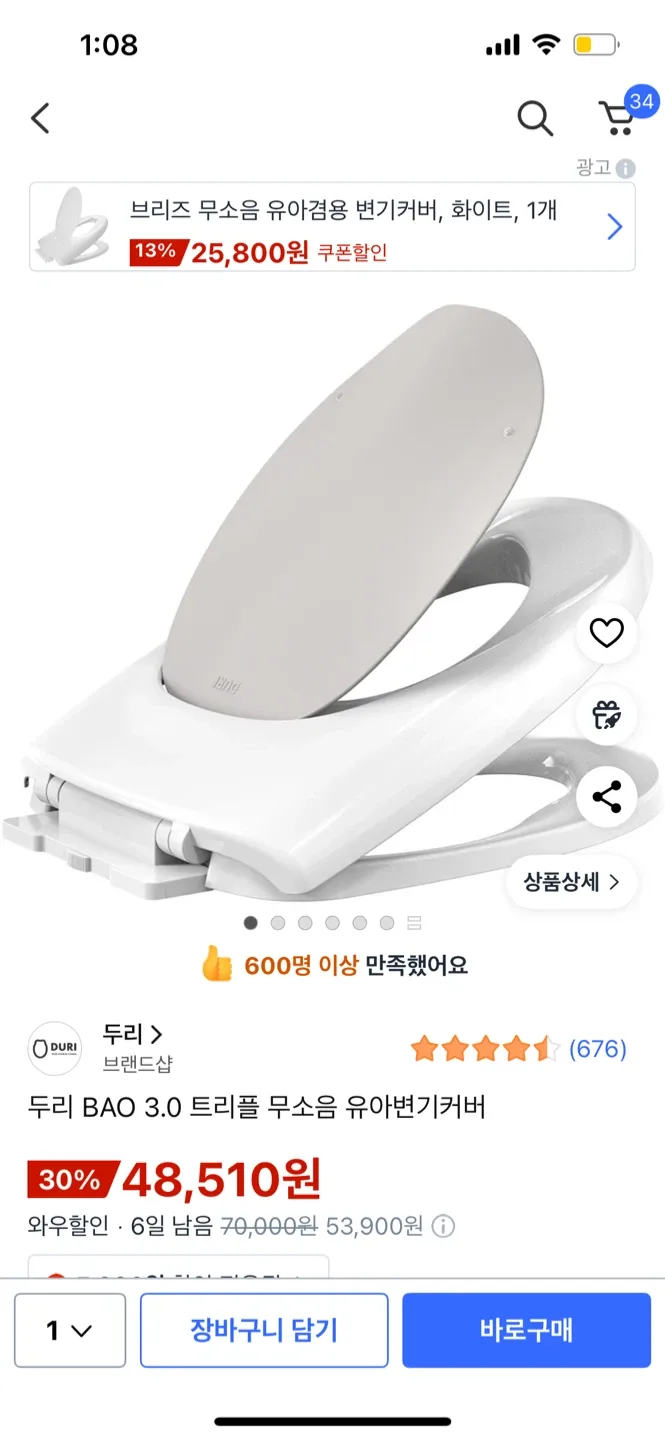Tap the gift icon beside the product image
The height and width of the screenshot is (1440, 665).
tap(606, 715)
